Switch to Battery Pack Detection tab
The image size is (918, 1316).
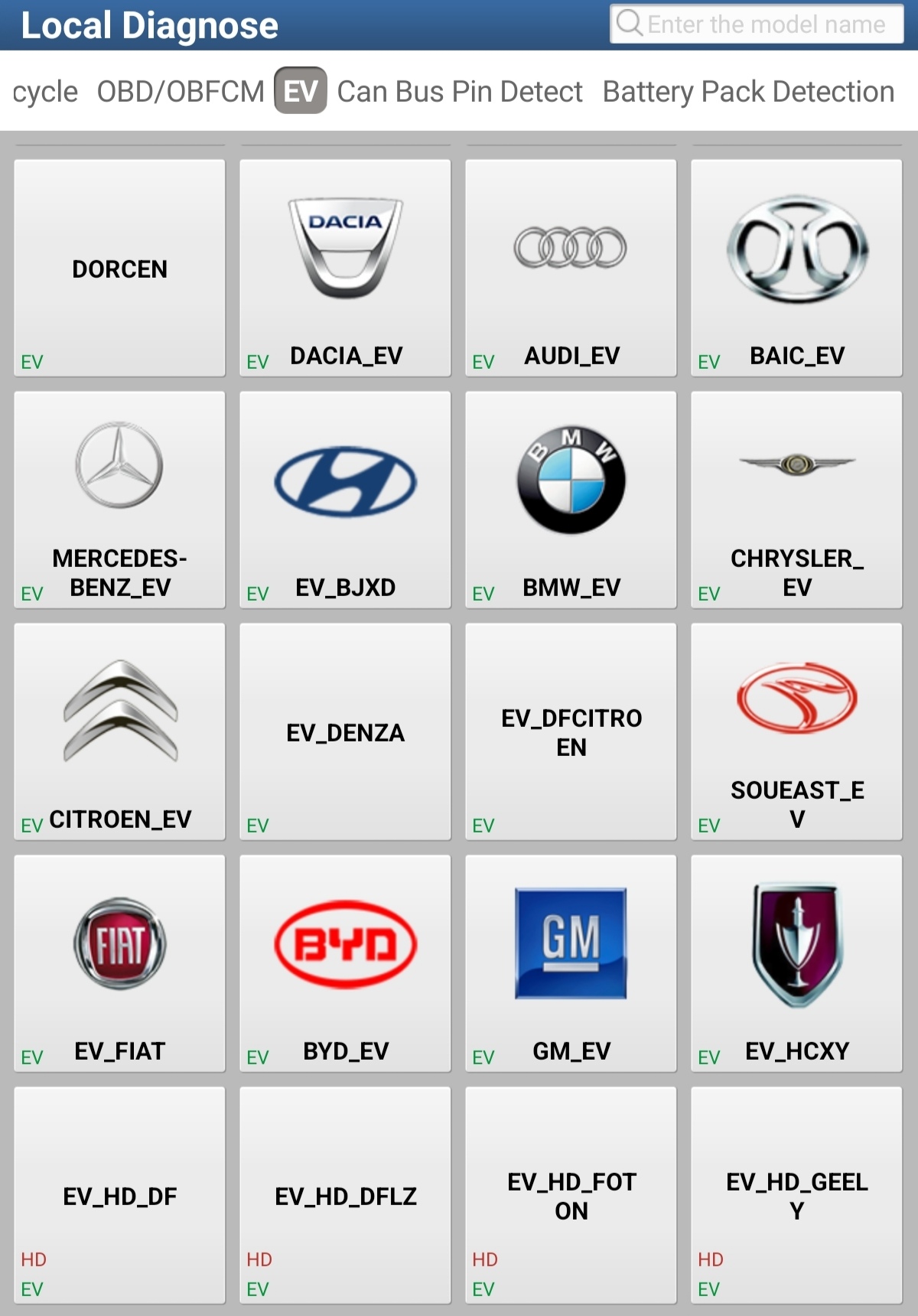point(748,92)
